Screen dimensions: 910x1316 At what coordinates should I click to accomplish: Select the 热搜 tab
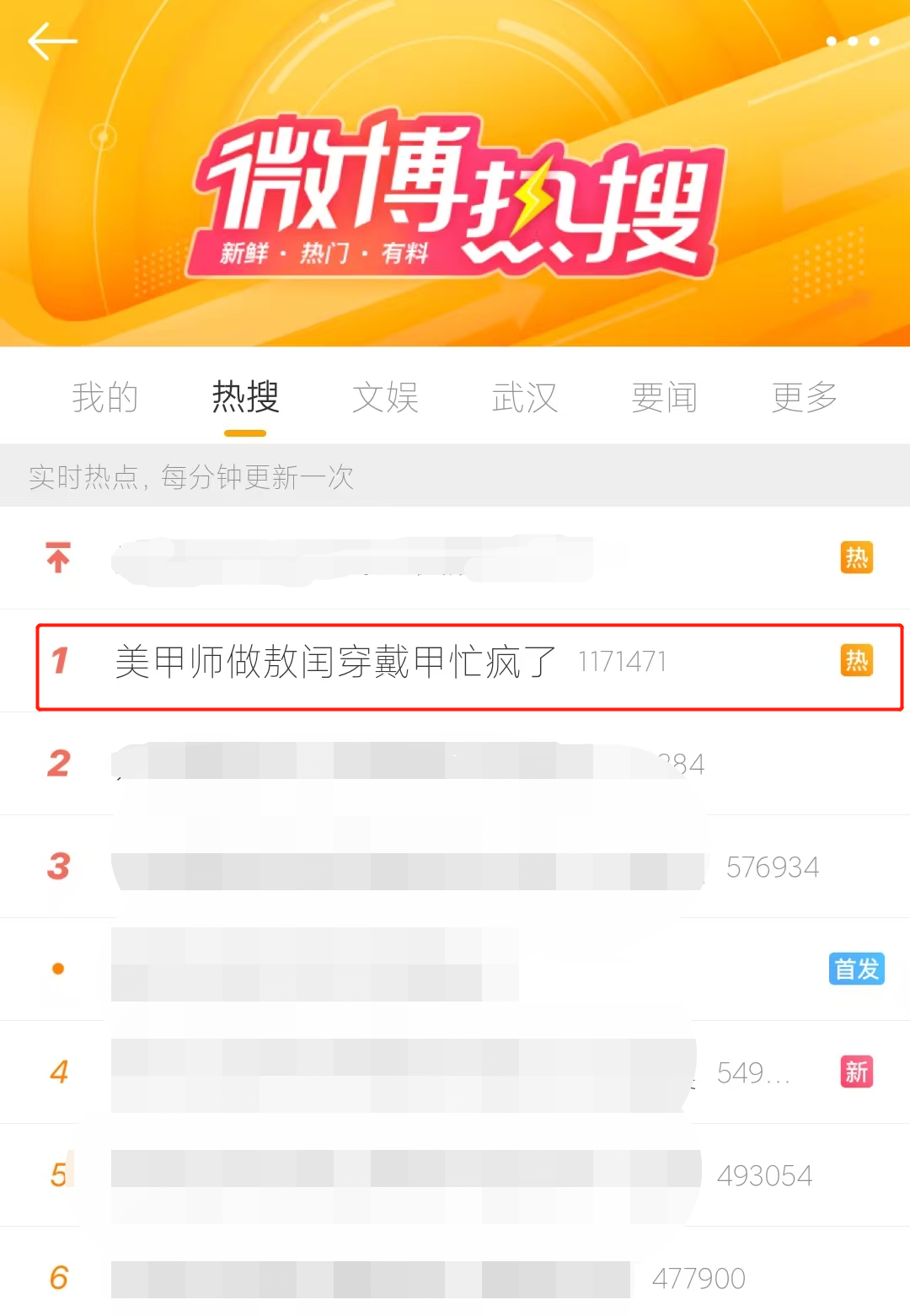tap(245, 397)
